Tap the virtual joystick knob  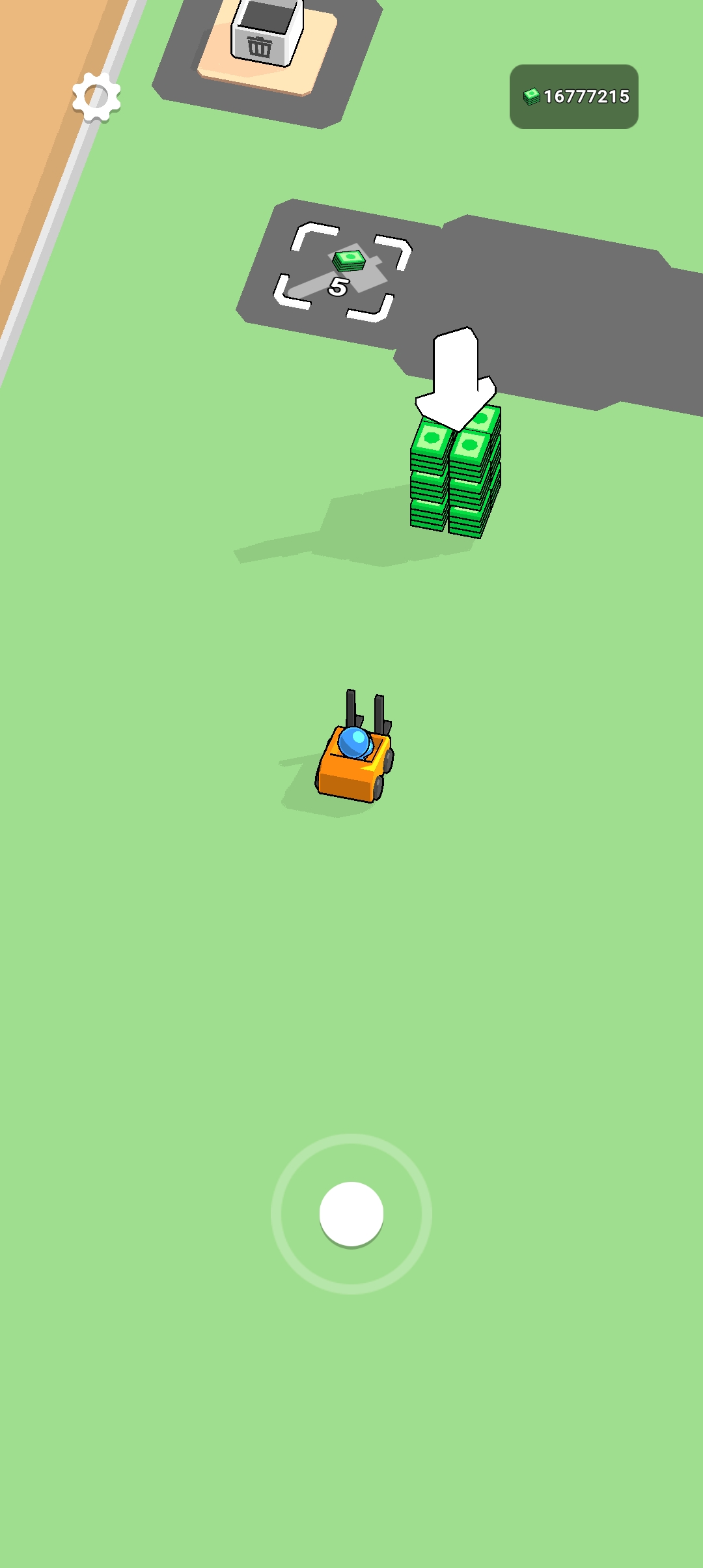click(351, 1214)
